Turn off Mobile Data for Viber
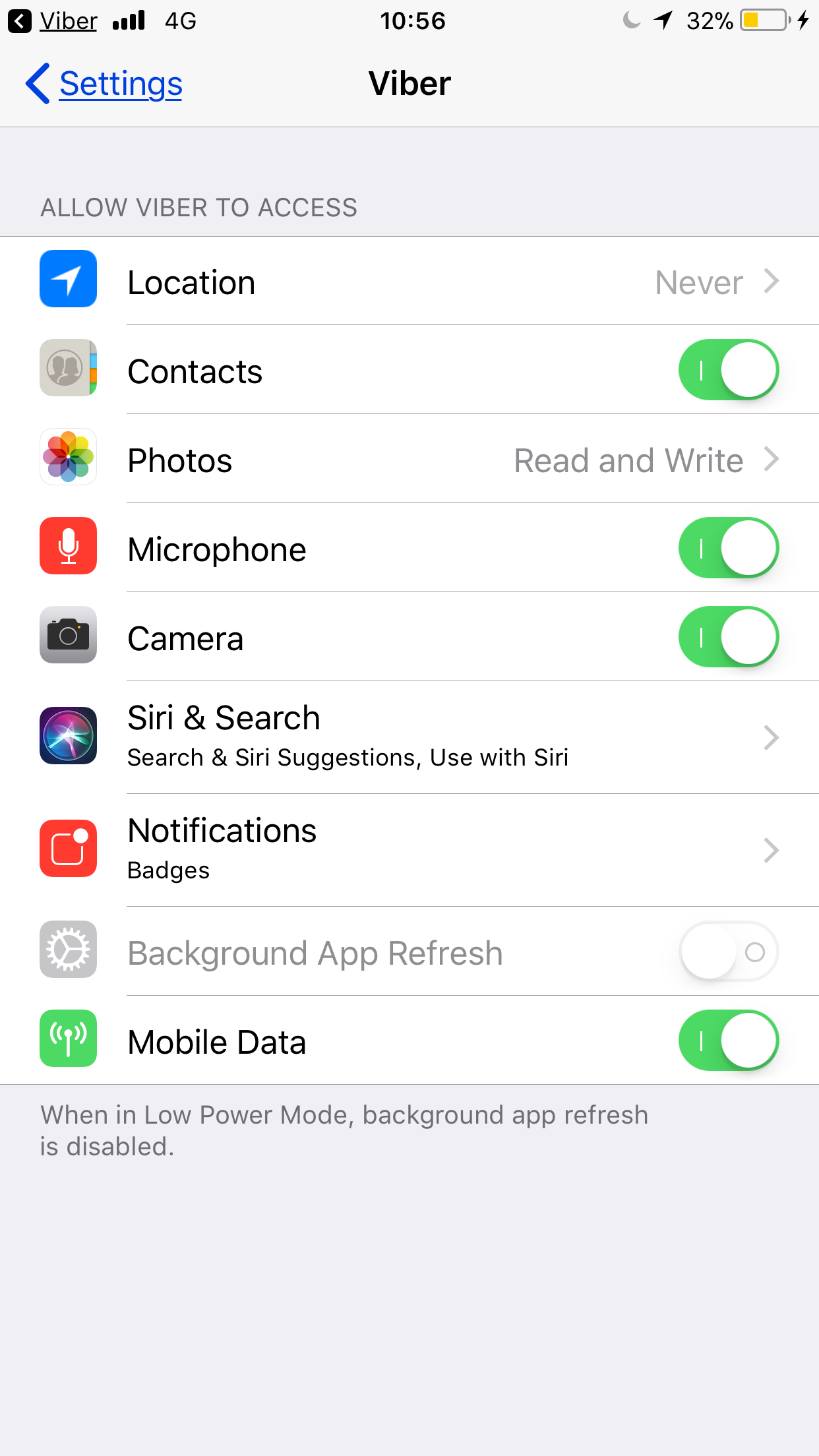 tap(729, 1041)
